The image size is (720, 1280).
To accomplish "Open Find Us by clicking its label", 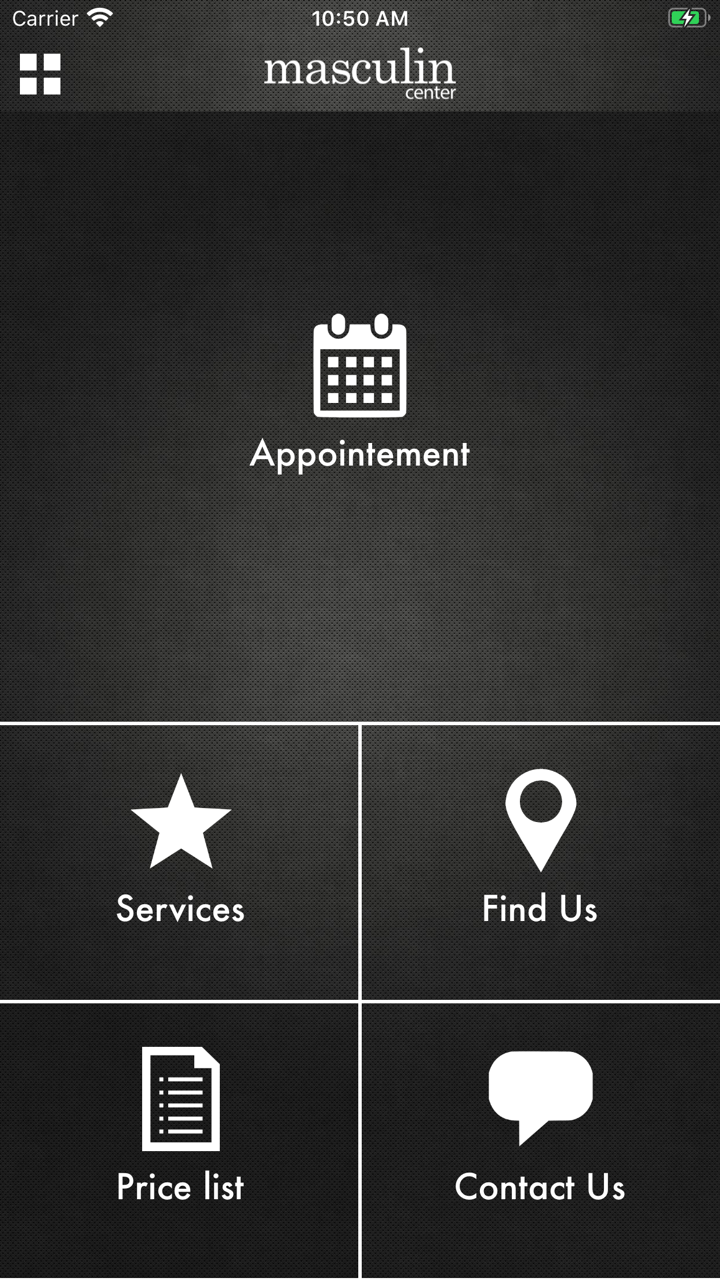I will [x=539, y=909].
